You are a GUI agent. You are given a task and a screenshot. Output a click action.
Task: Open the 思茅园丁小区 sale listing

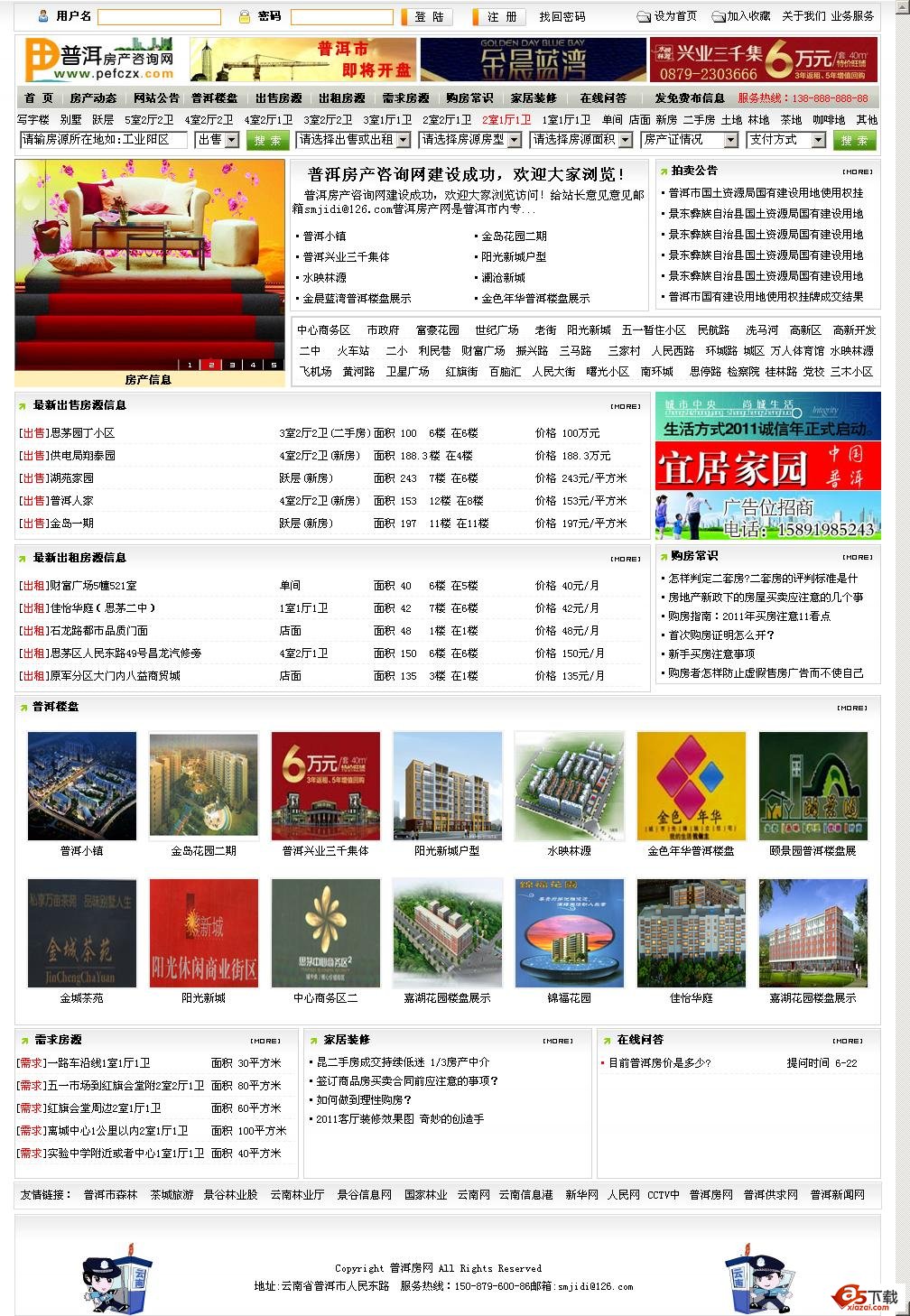[x=82, y=433]
